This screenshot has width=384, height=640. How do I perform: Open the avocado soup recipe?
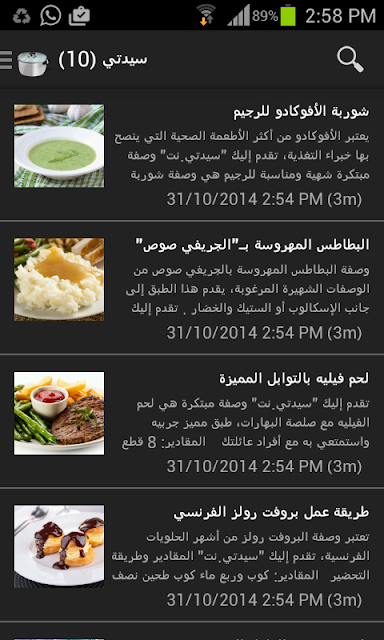click(x=192, y=154)
